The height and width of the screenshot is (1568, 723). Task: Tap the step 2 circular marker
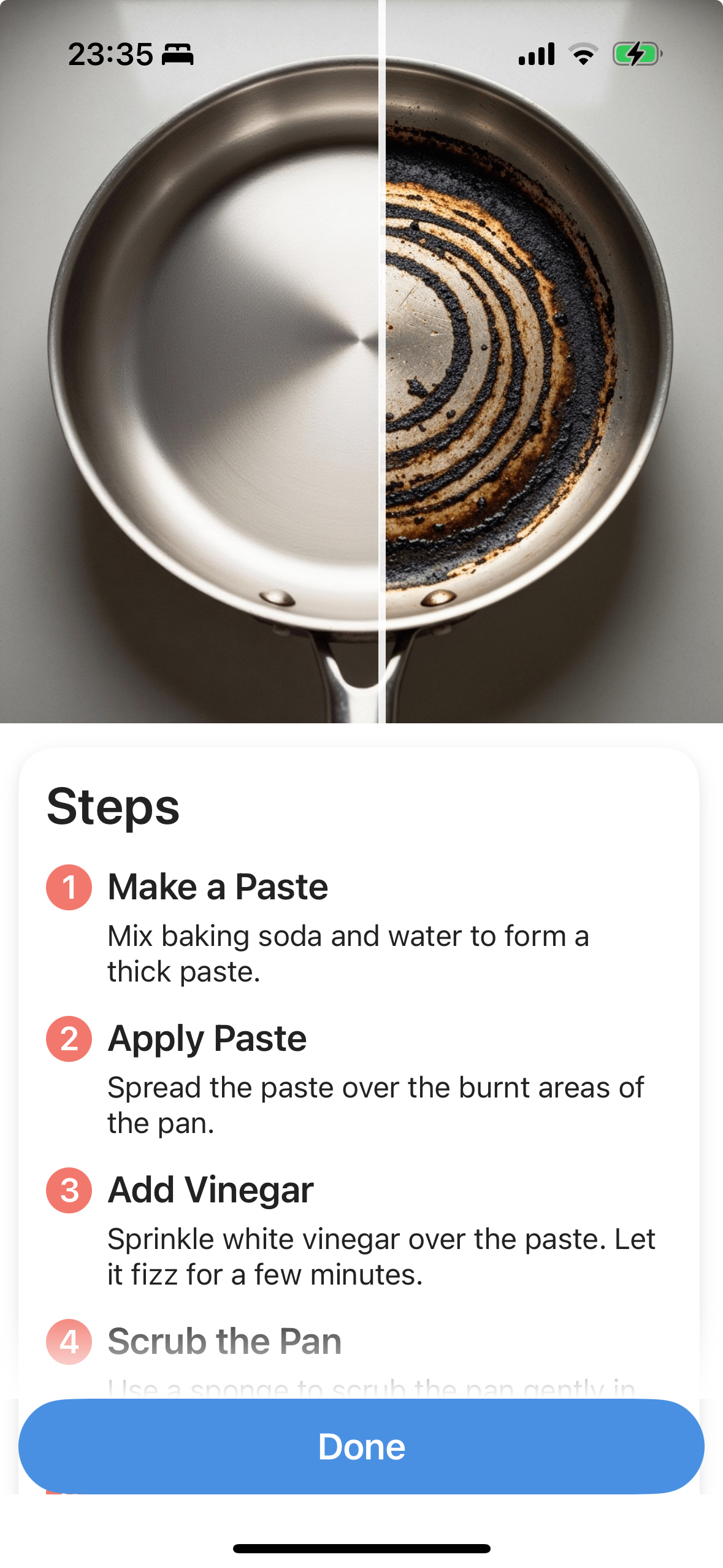pos(69,1038)
